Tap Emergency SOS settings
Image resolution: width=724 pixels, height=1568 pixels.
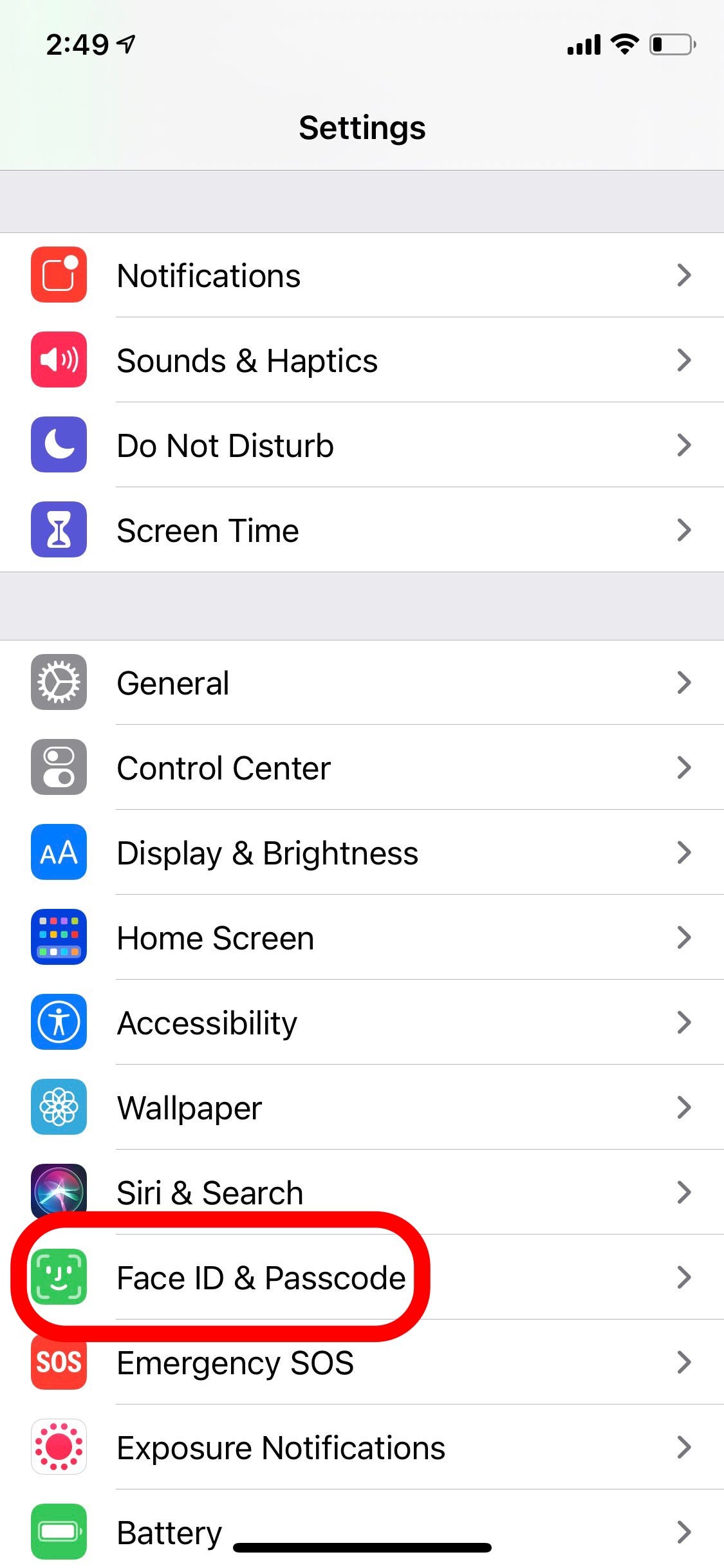click(x=360, y=1363)
